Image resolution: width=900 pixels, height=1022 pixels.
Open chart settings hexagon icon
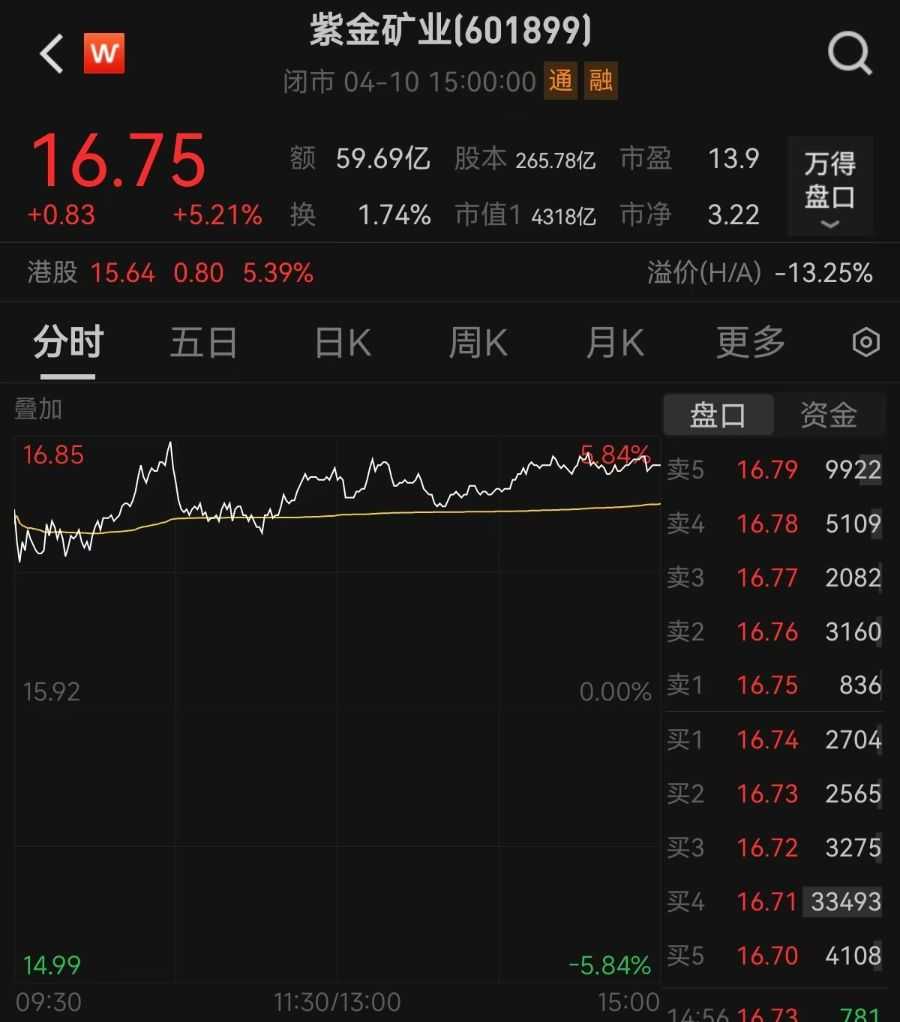[x=865, y=343]
